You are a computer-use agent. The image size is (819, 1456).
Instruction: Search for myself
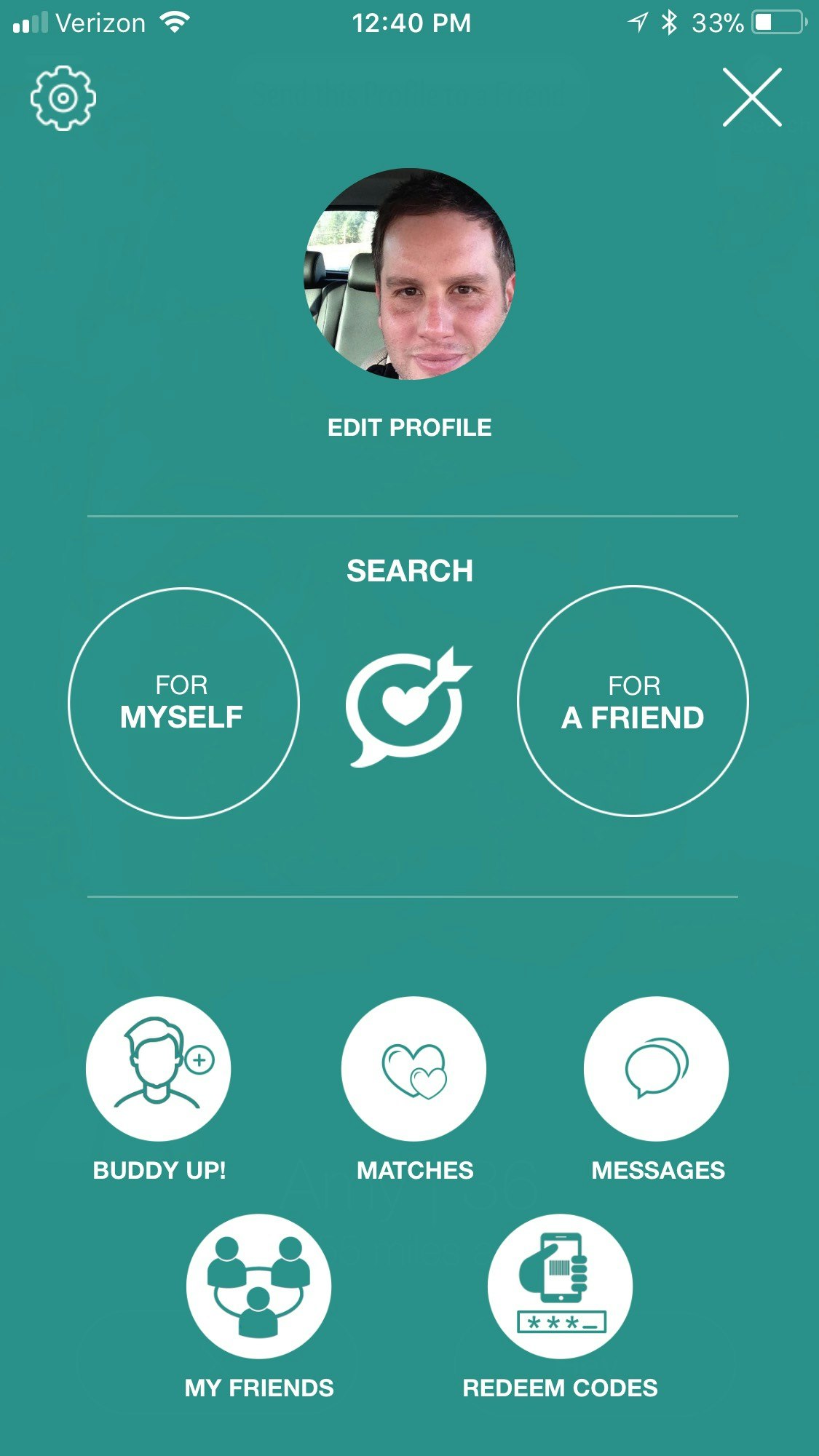point(183,703)
